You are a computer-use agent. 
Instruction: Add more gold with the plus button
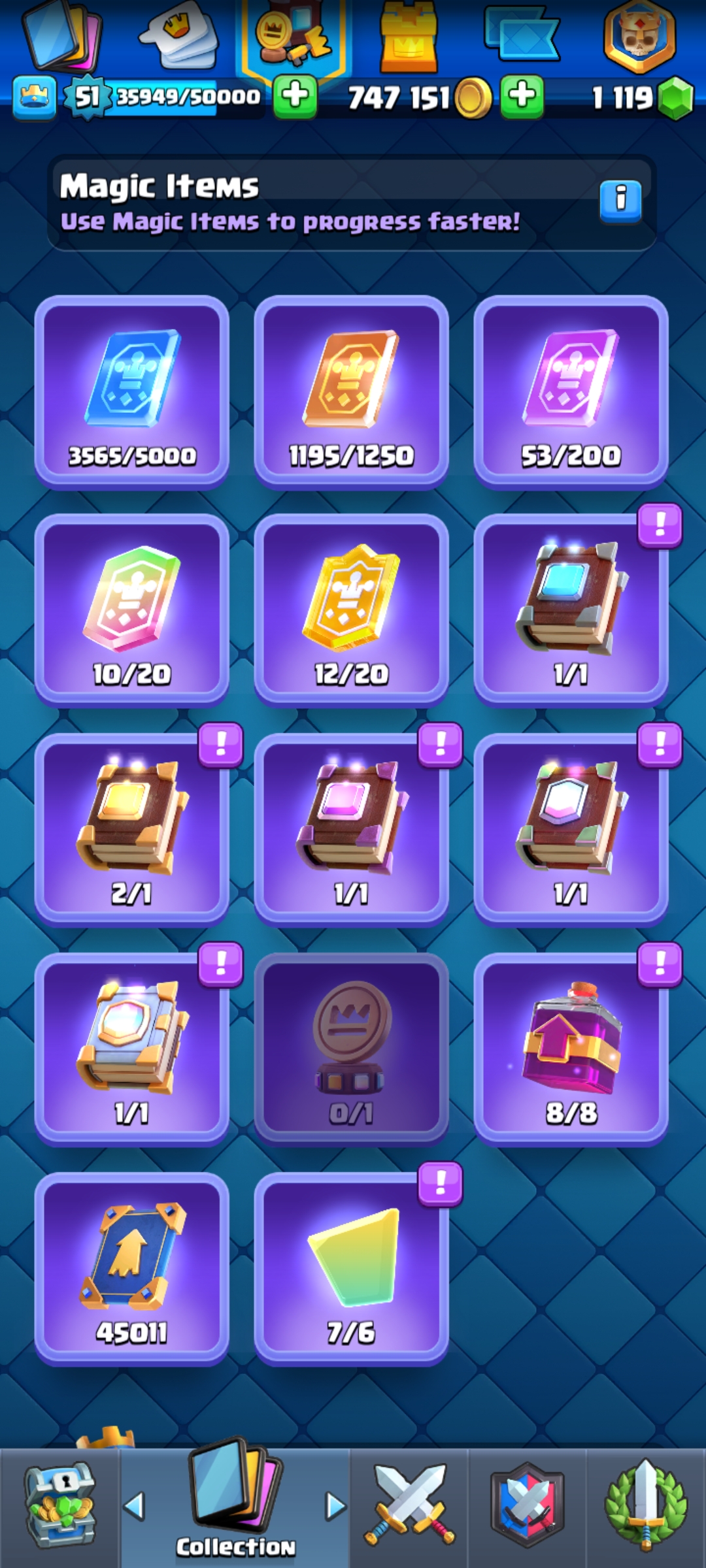[x=522, y=97]
